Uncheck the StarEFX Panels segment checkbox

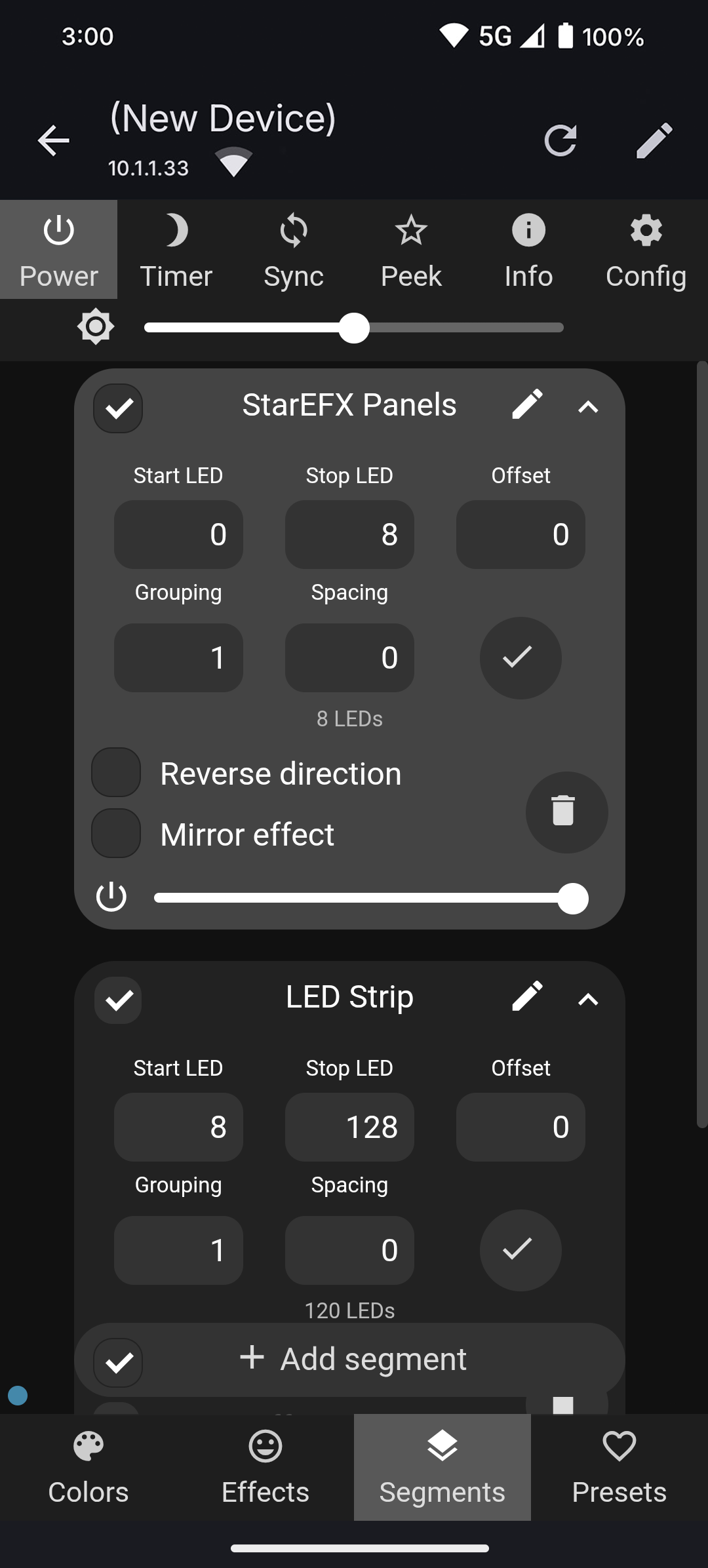pyautogui.click(x=119, y=408)
